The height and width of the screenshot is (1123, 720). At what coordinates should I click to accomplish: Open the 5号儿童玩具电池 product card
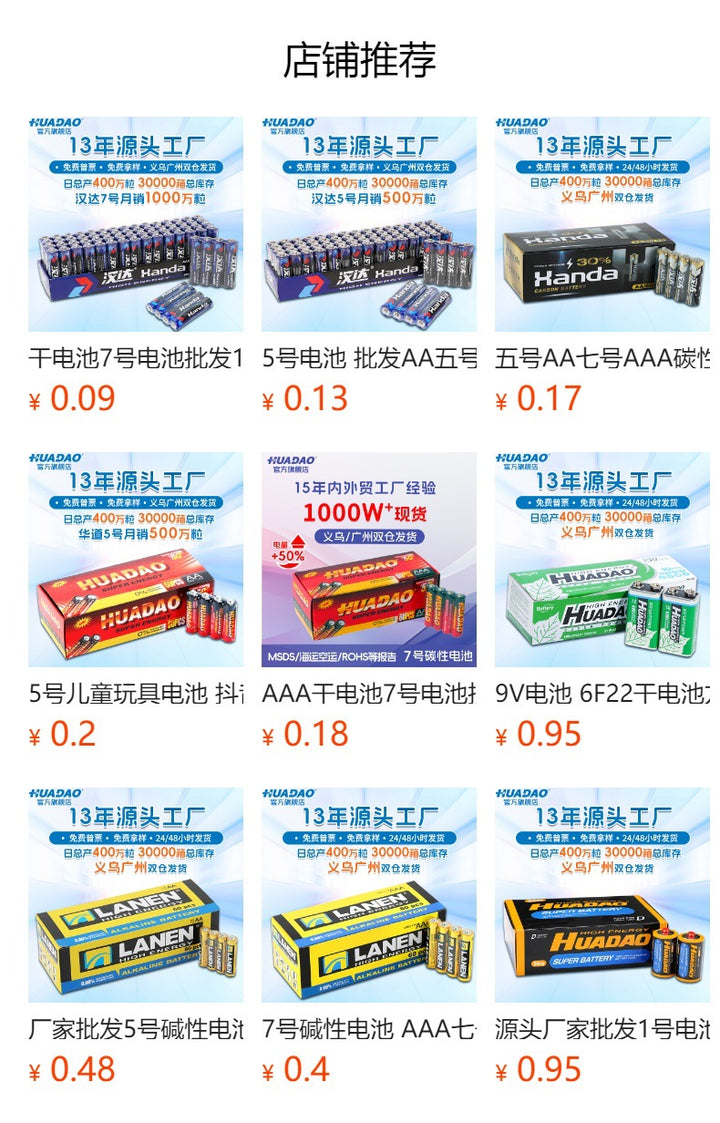coord(135,560)
